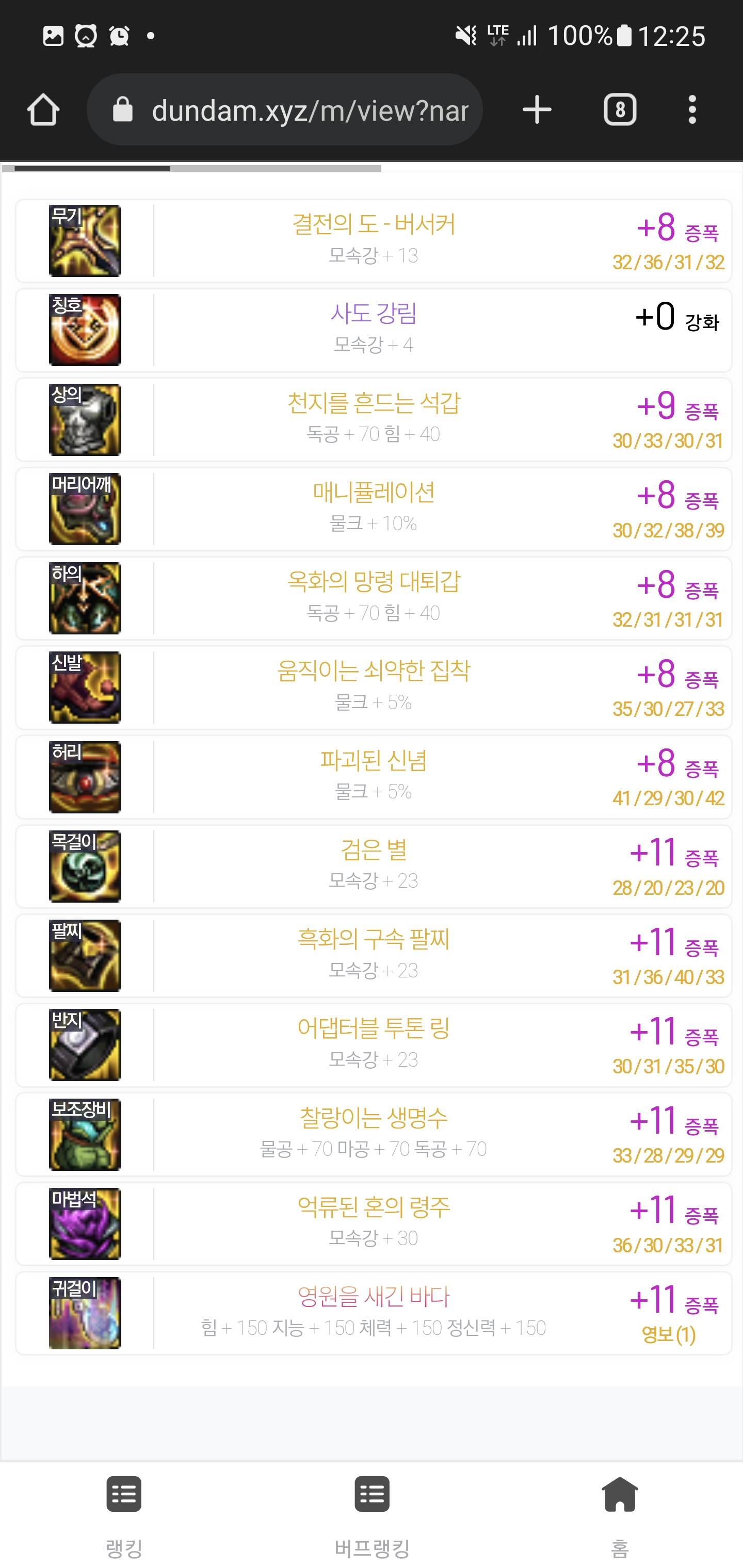This screenshot has width=743, height=1568.
Task: Open the 결전의 도 - 버서커 weapon row
Action: [373, 240]
